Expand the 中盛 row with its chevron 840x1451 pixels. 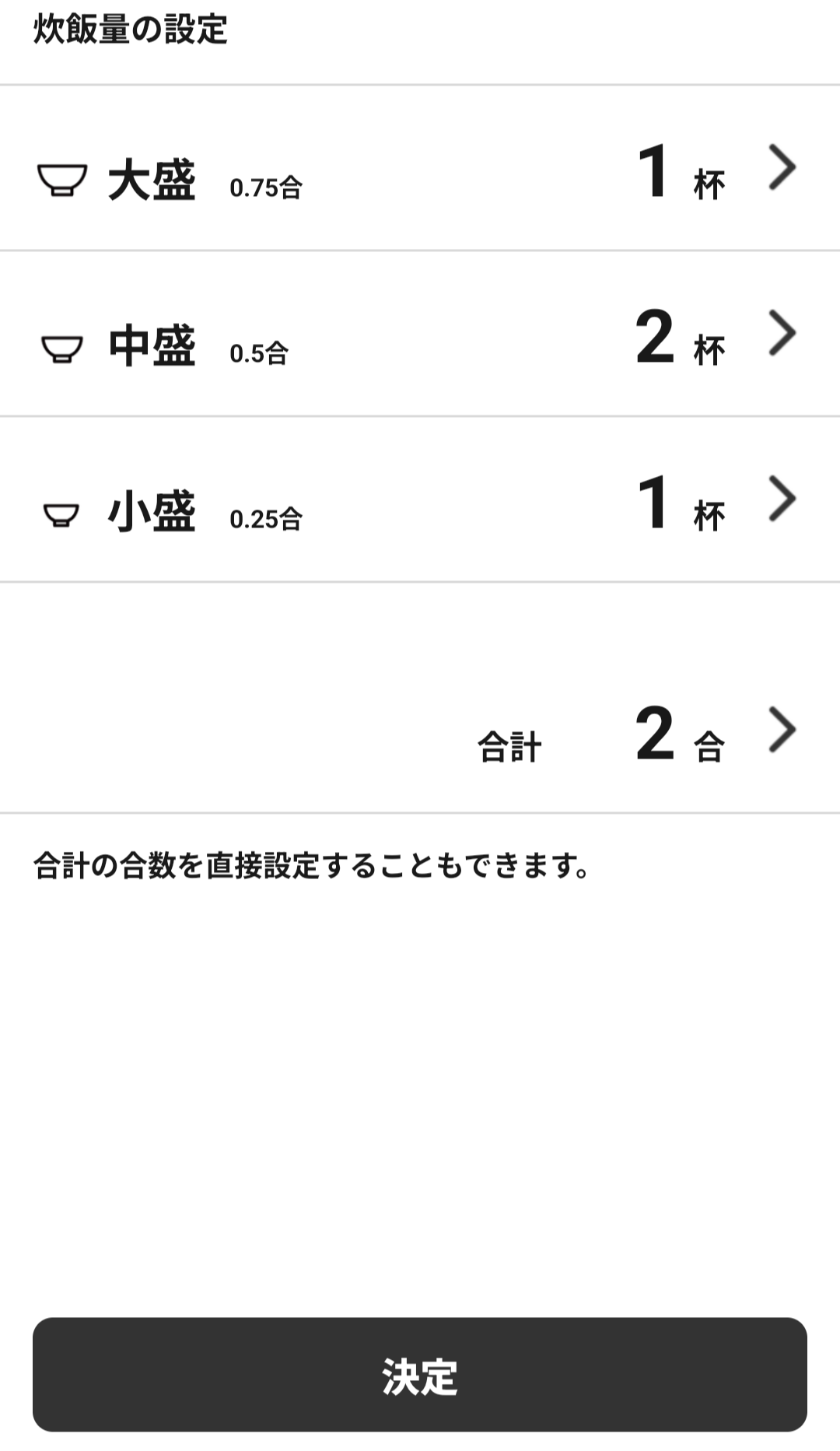(x=783, y=333)
